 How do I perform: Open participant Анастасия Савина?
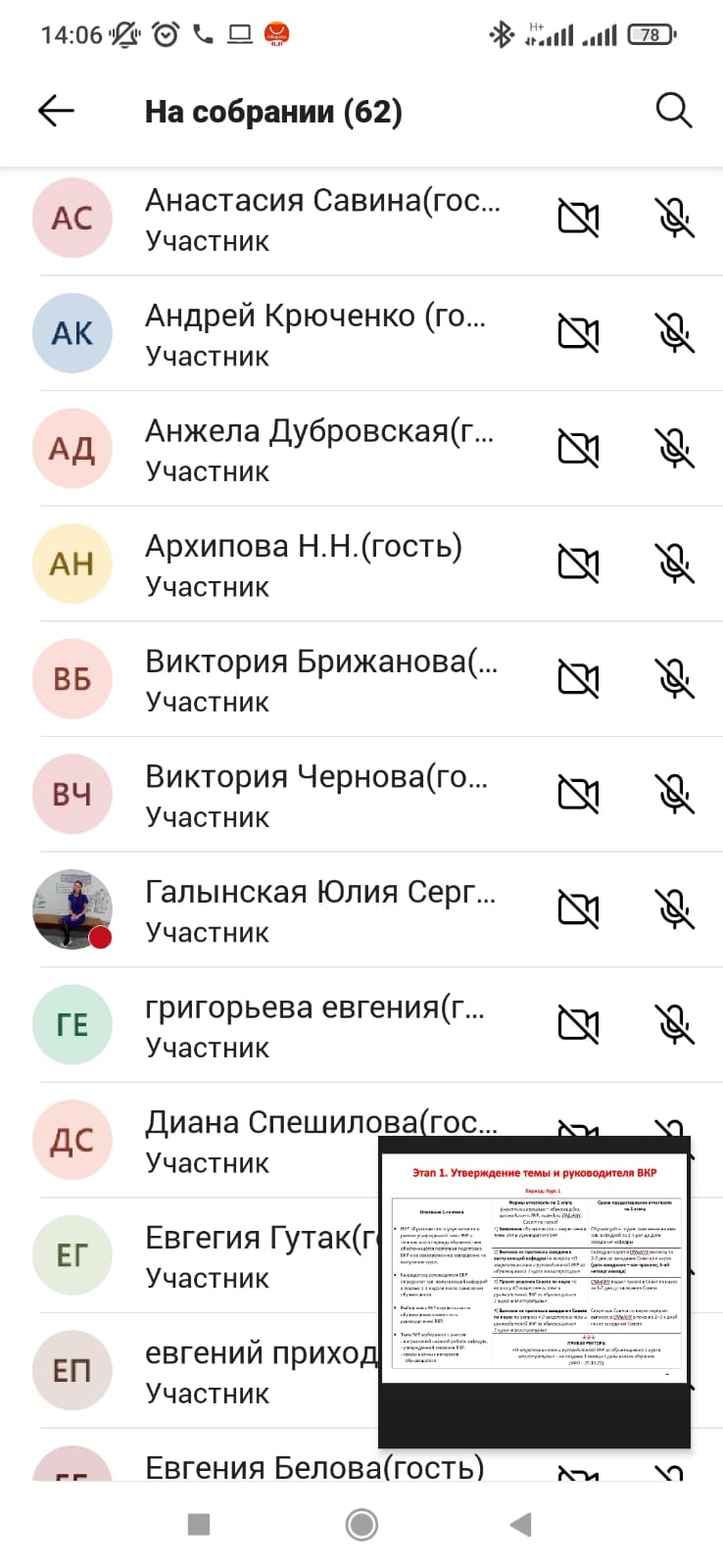tap(322, 219)
